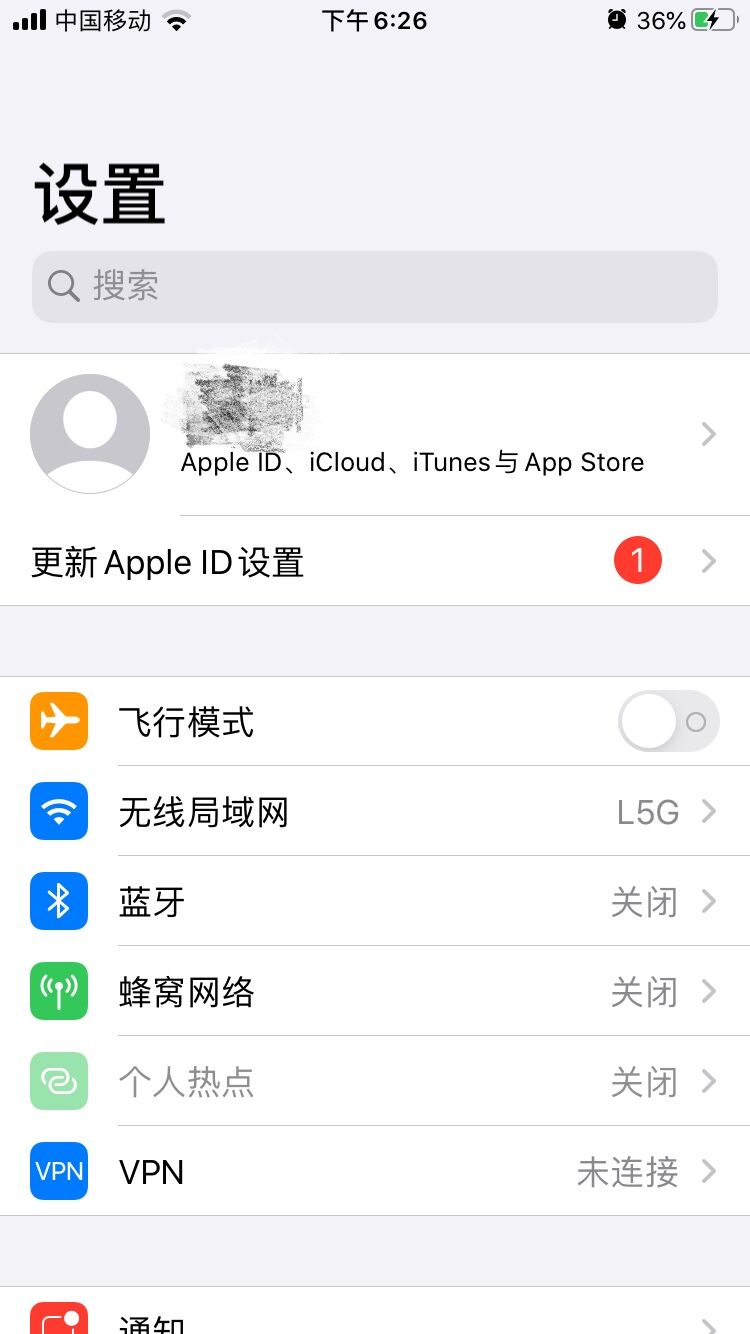Viewport: 750px width, 1334px height.
Task: Open the VPN row
Action: (x=374, y=1171)
